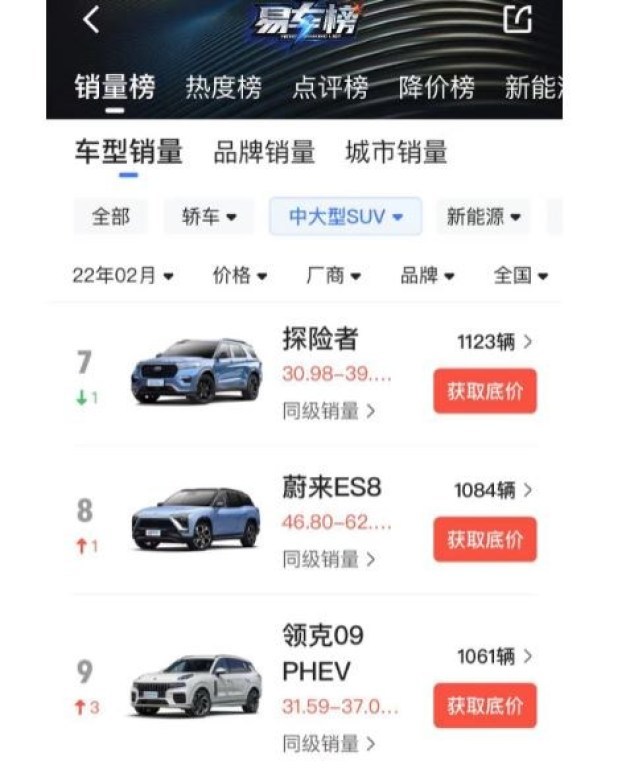This screenshot has width=630, height=769.
Task: Switch to 降价榜 tab
Action: pyautogui.click(x=436, y=88)
